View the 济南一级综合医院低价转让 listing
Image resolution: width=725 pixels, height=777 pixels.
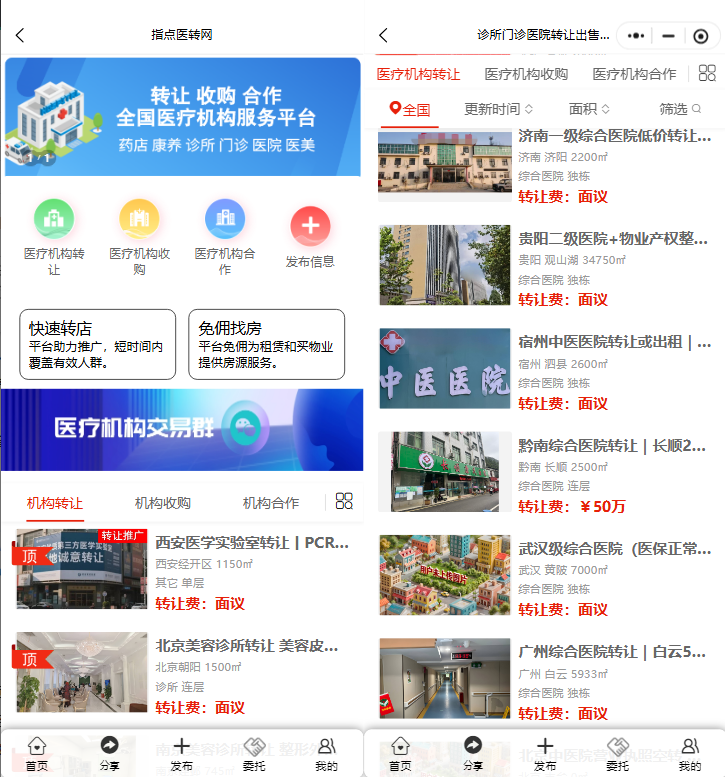tap(614, 136)
